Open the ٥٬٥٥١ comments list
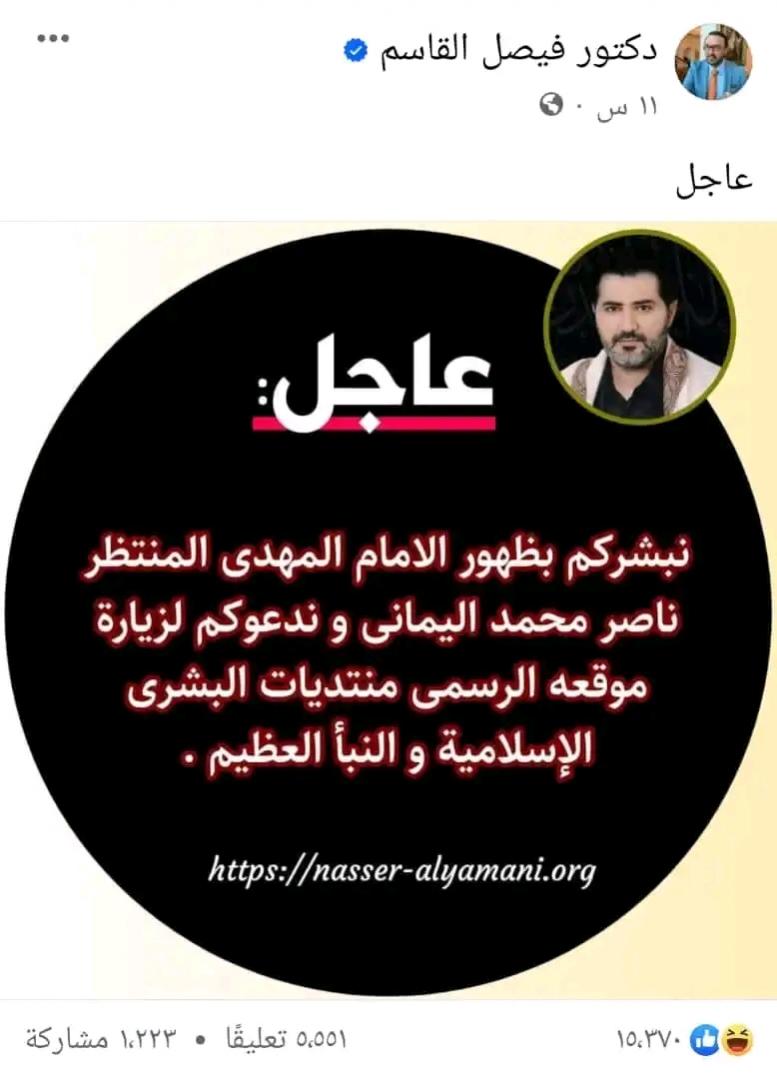This screenshot has width=777, height=1079. tap(287, 1039)
